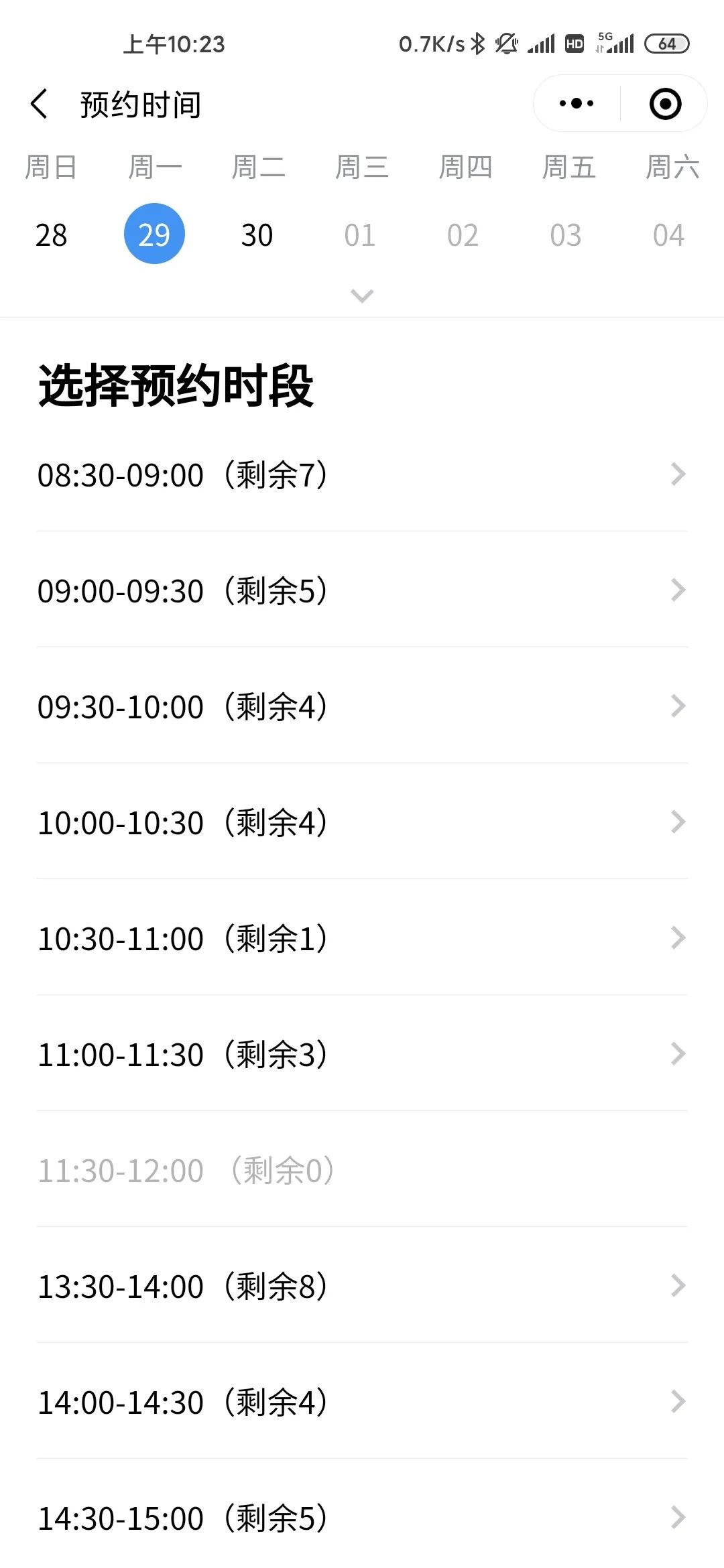The height and width of the screenshot is (1568, 724).
Task: Choose the 08:30-09:00 time slot
Action: tap(362, 474)
